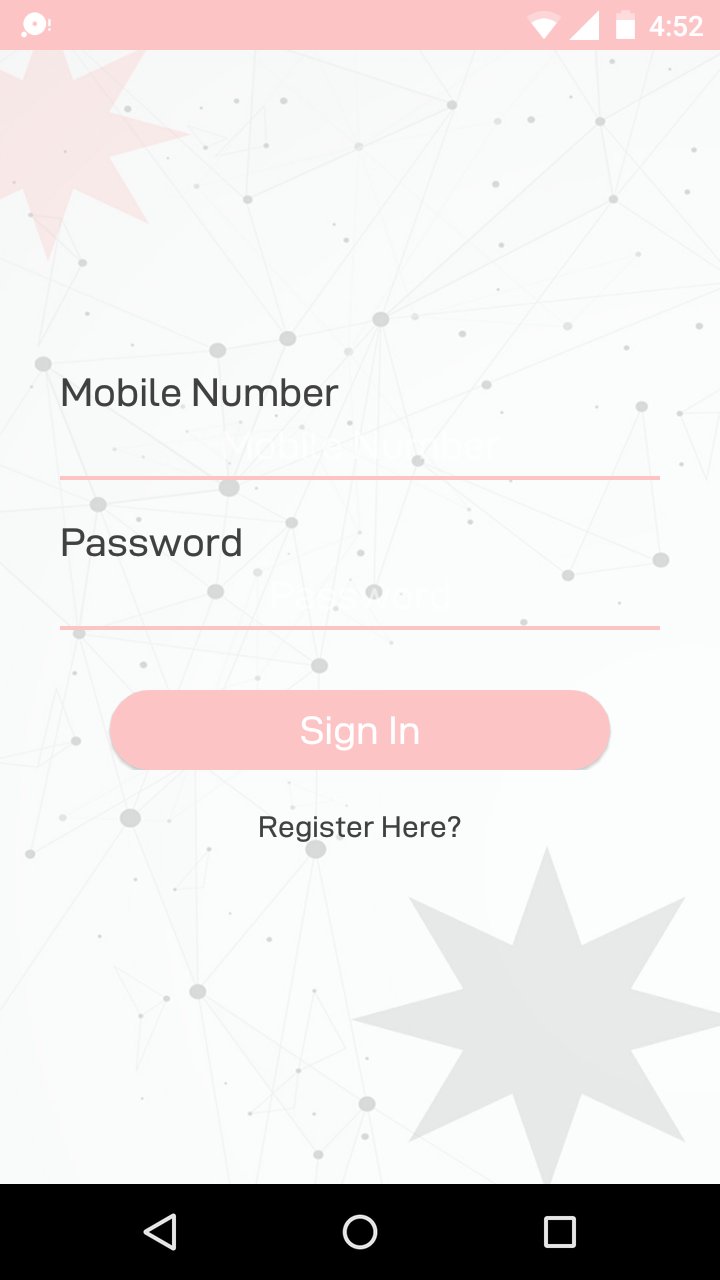Tap the Wi-Fi status icon
This screenshot has height=1280, width=720.
click(543, 25)
